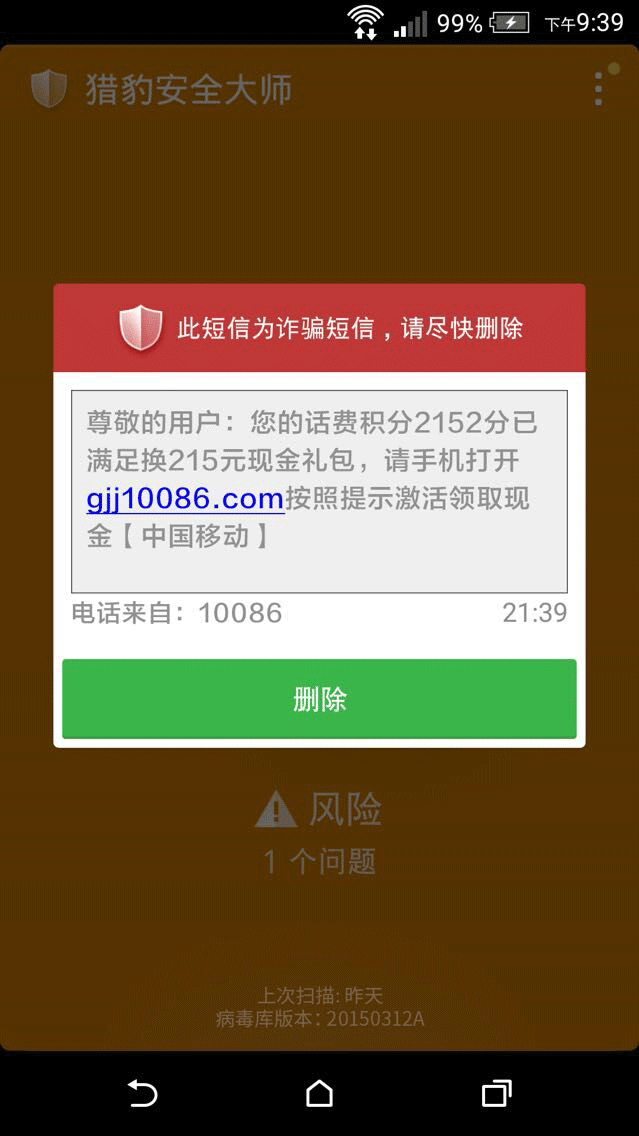Go back using the system back button

[142, 1093]
